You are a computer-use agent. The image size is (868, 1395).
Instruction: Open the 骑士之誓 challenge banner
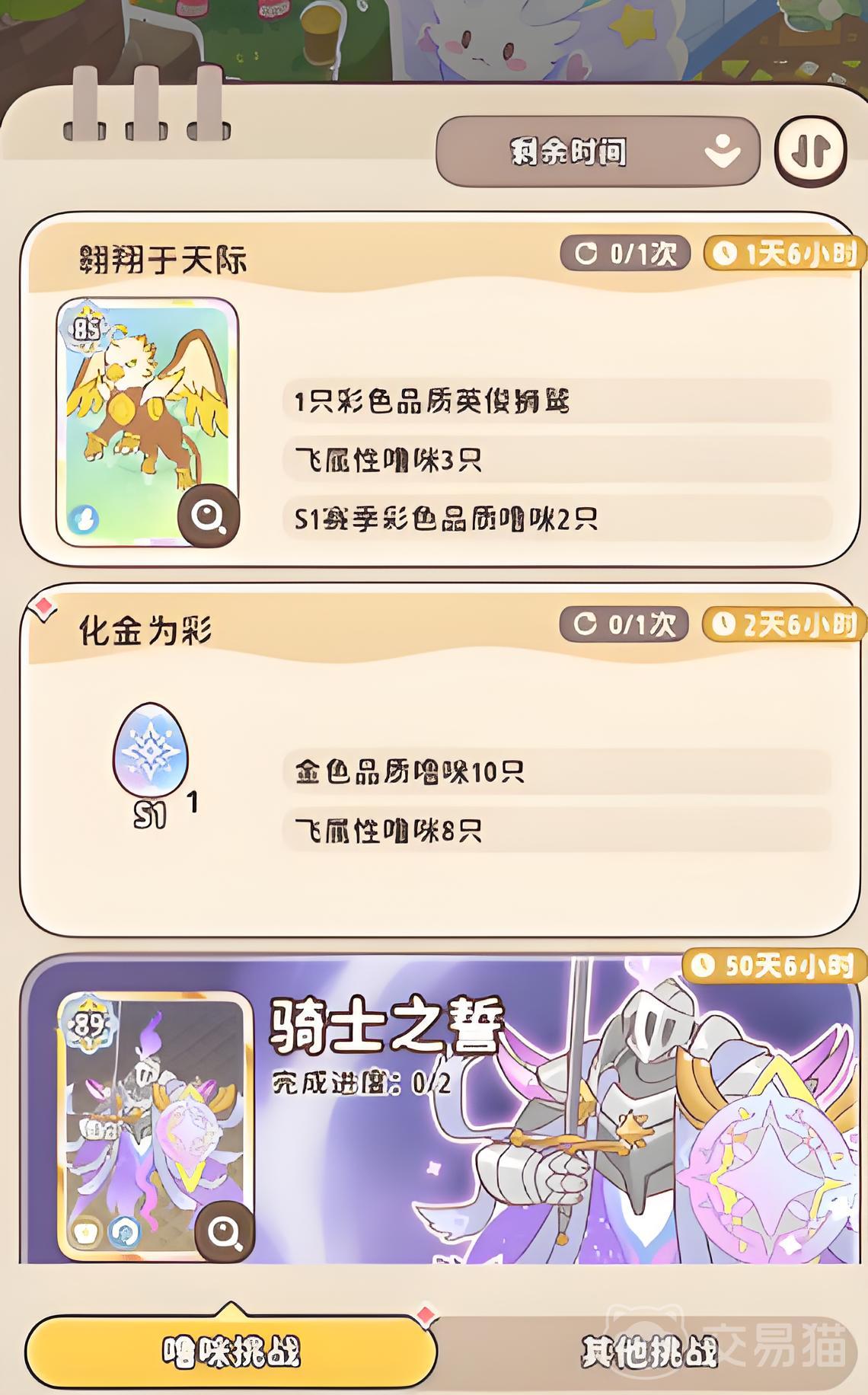pos(440,1109)
